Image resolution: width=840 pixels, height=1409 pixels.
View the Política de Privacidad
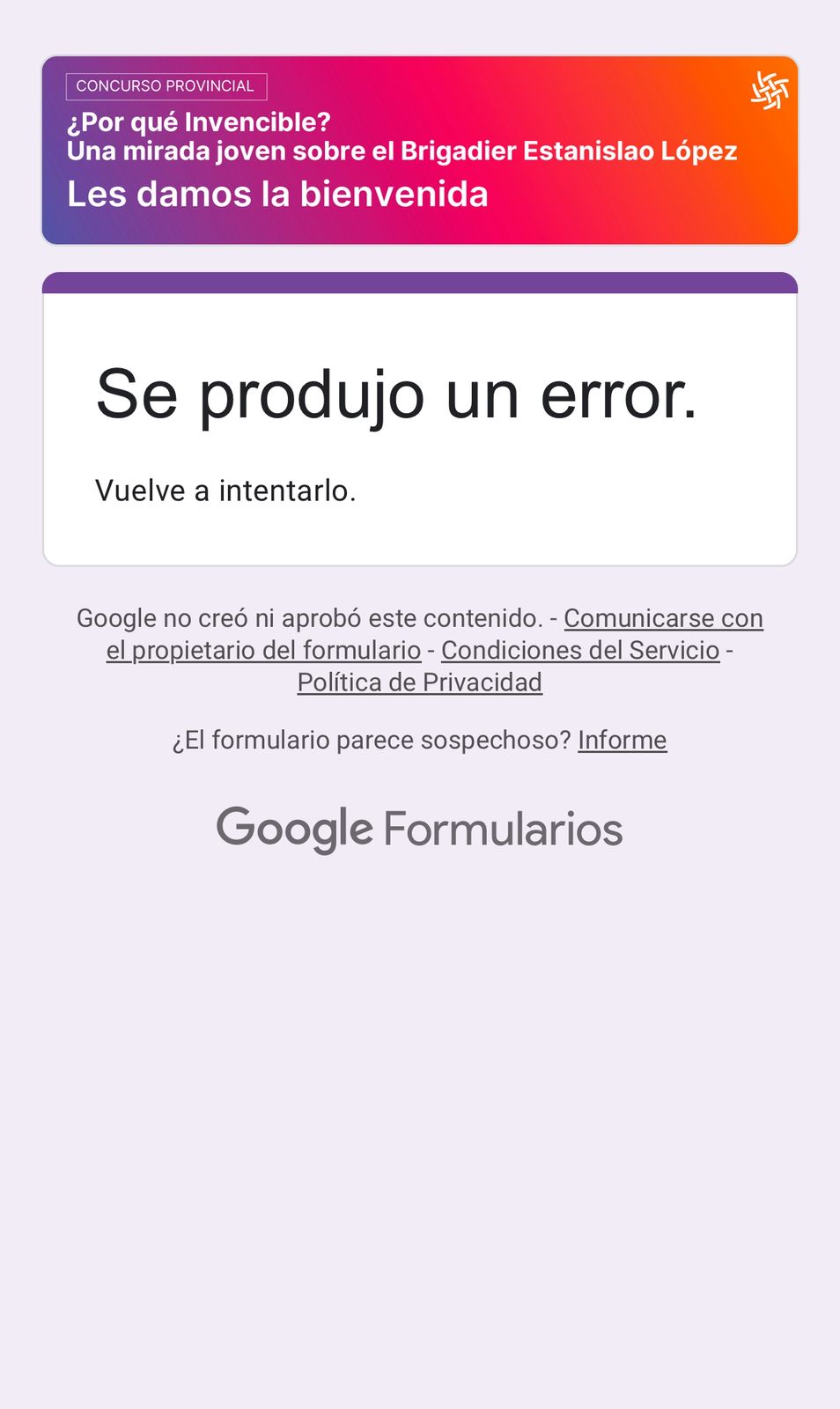(x=420, y=682)
